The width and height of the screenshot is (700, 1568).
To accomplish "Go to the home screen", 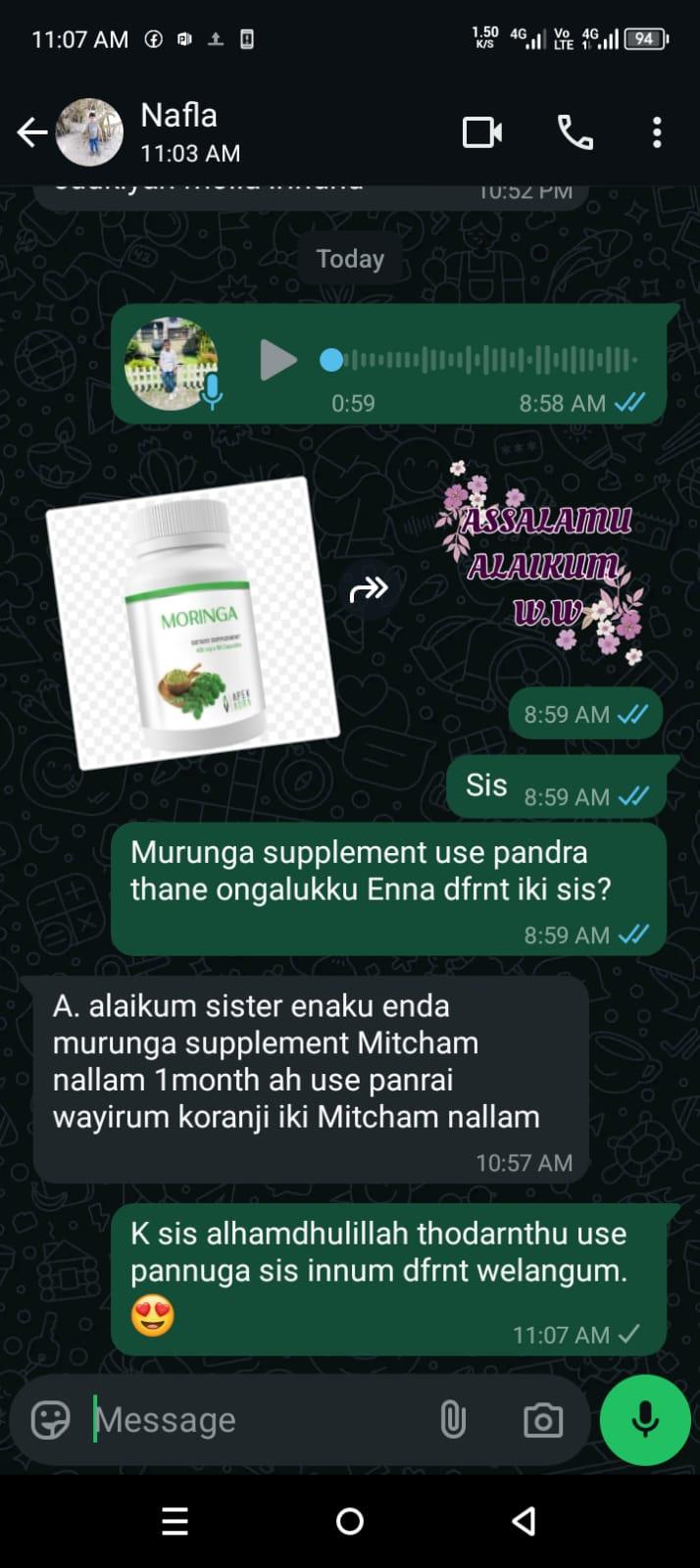I will (x=350, y=1521).
